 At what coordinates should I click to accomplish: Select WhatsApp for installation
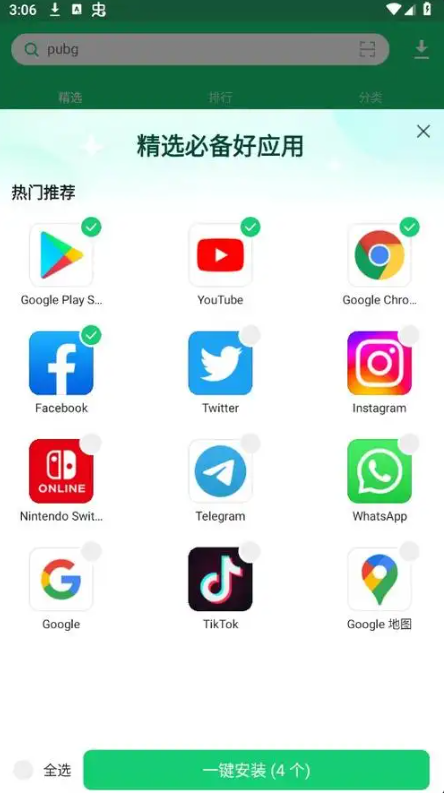click(x=410, y=444)
